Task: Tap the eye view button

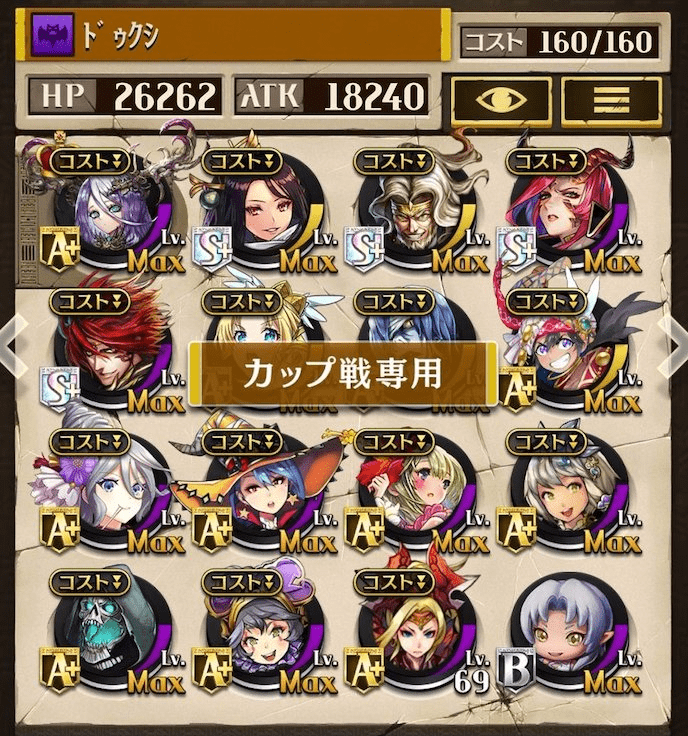Action: point(501,101)
